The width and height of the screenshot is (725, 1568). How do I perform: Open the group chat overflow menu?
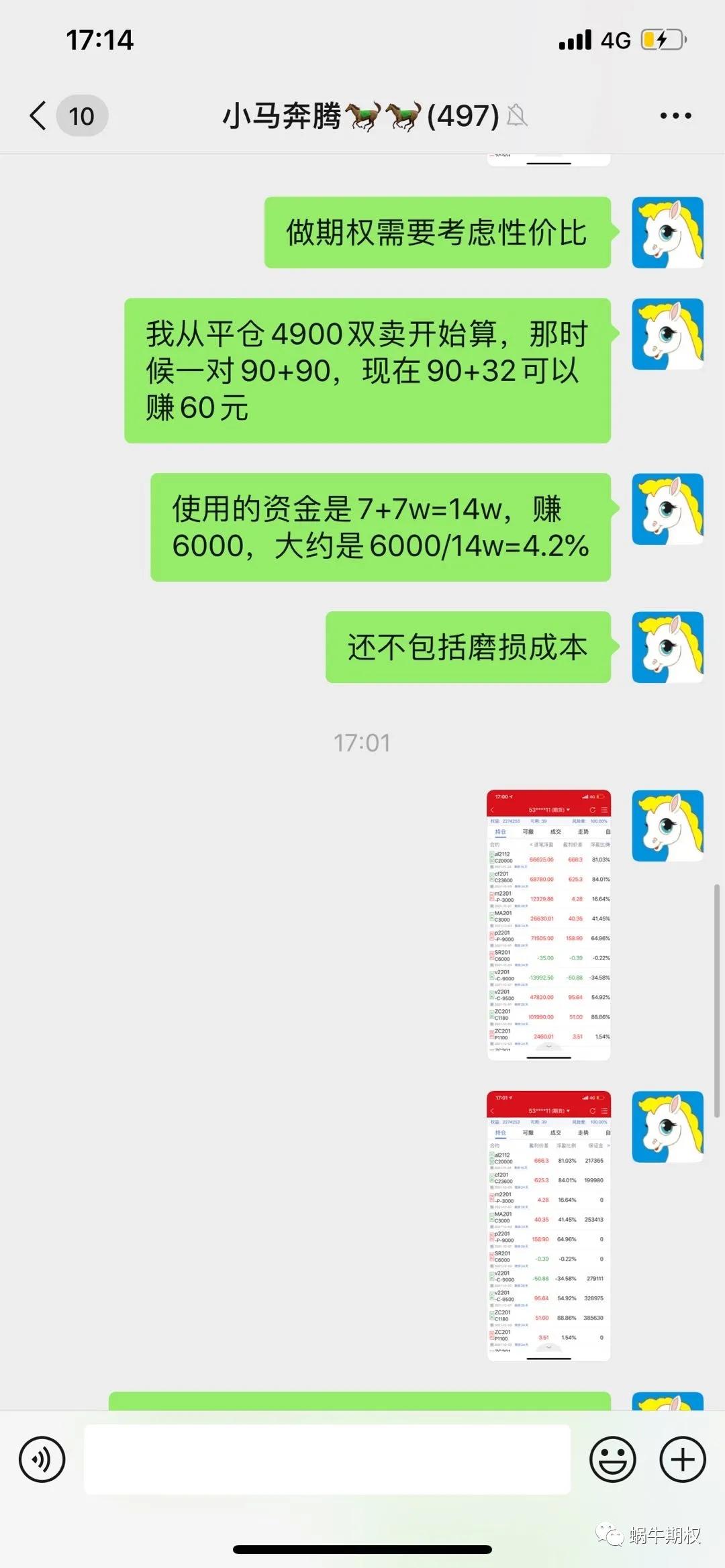[675, 115]
